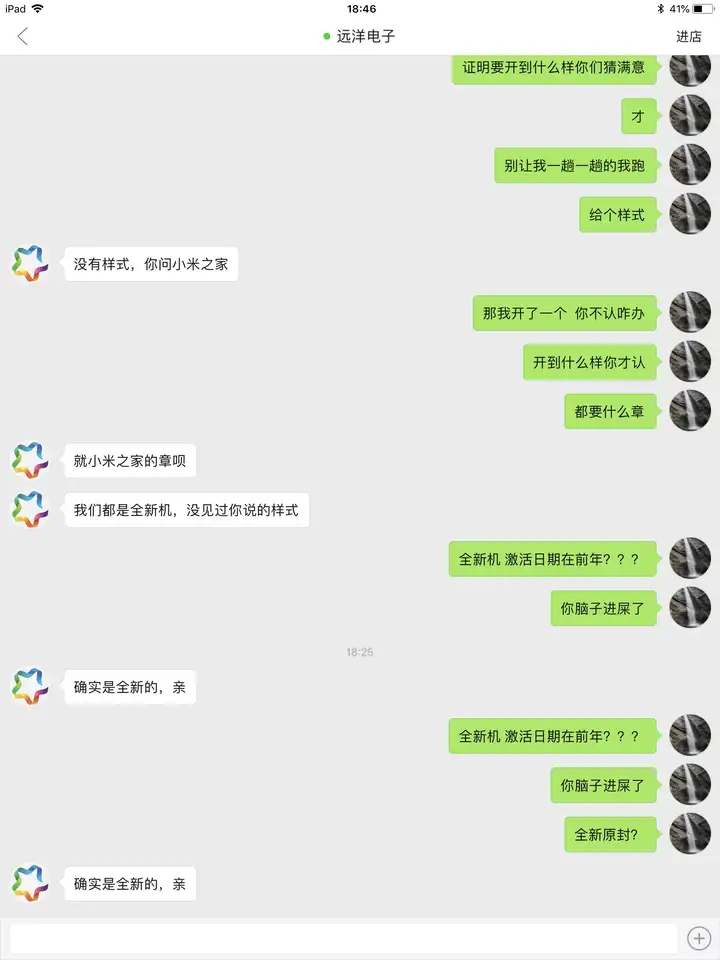
Task: Go back using the top-left arrow
Action: click(23, 37)
